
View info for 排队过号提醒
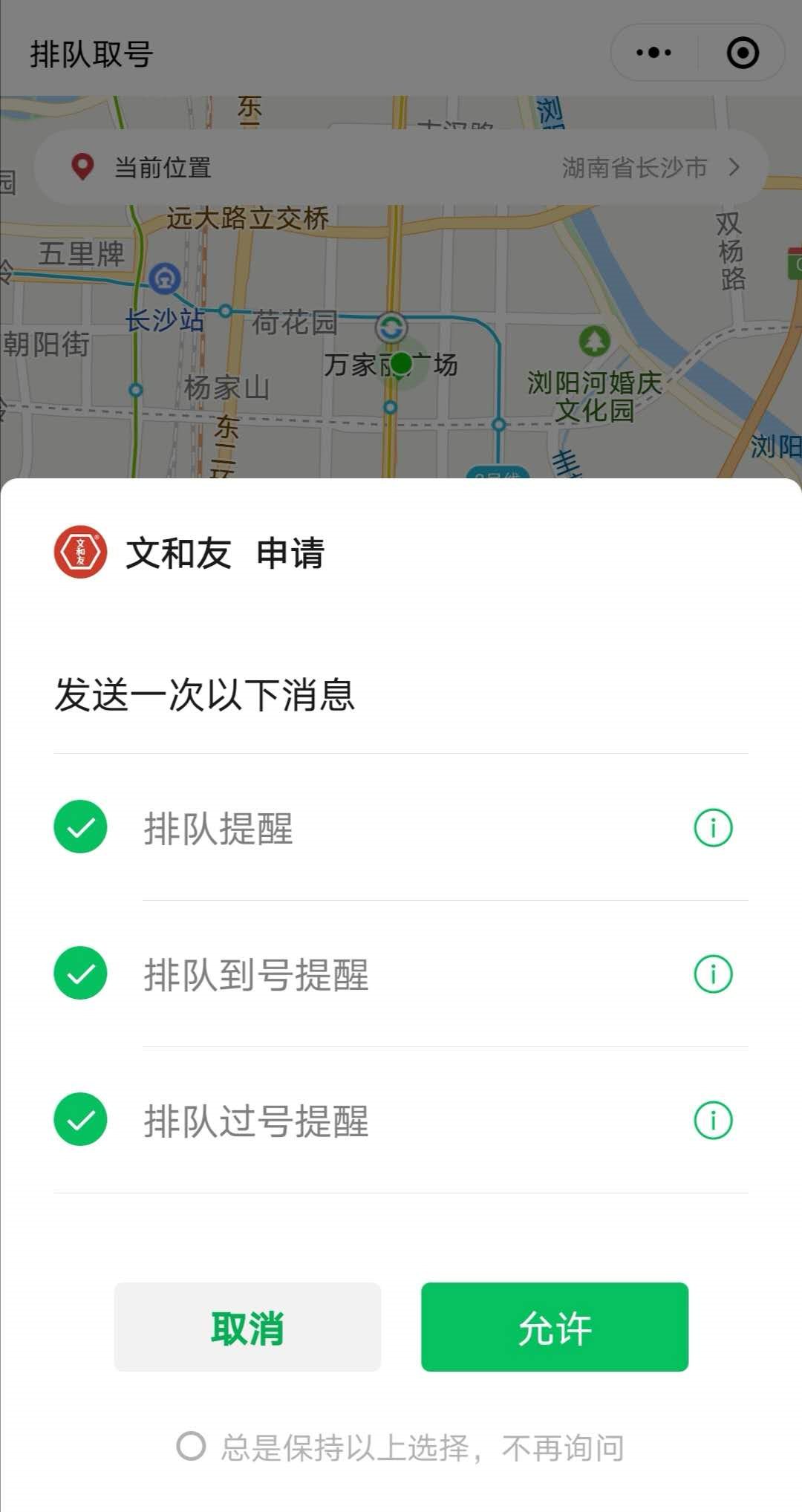pyautogui.click(x=713, y=1120)
